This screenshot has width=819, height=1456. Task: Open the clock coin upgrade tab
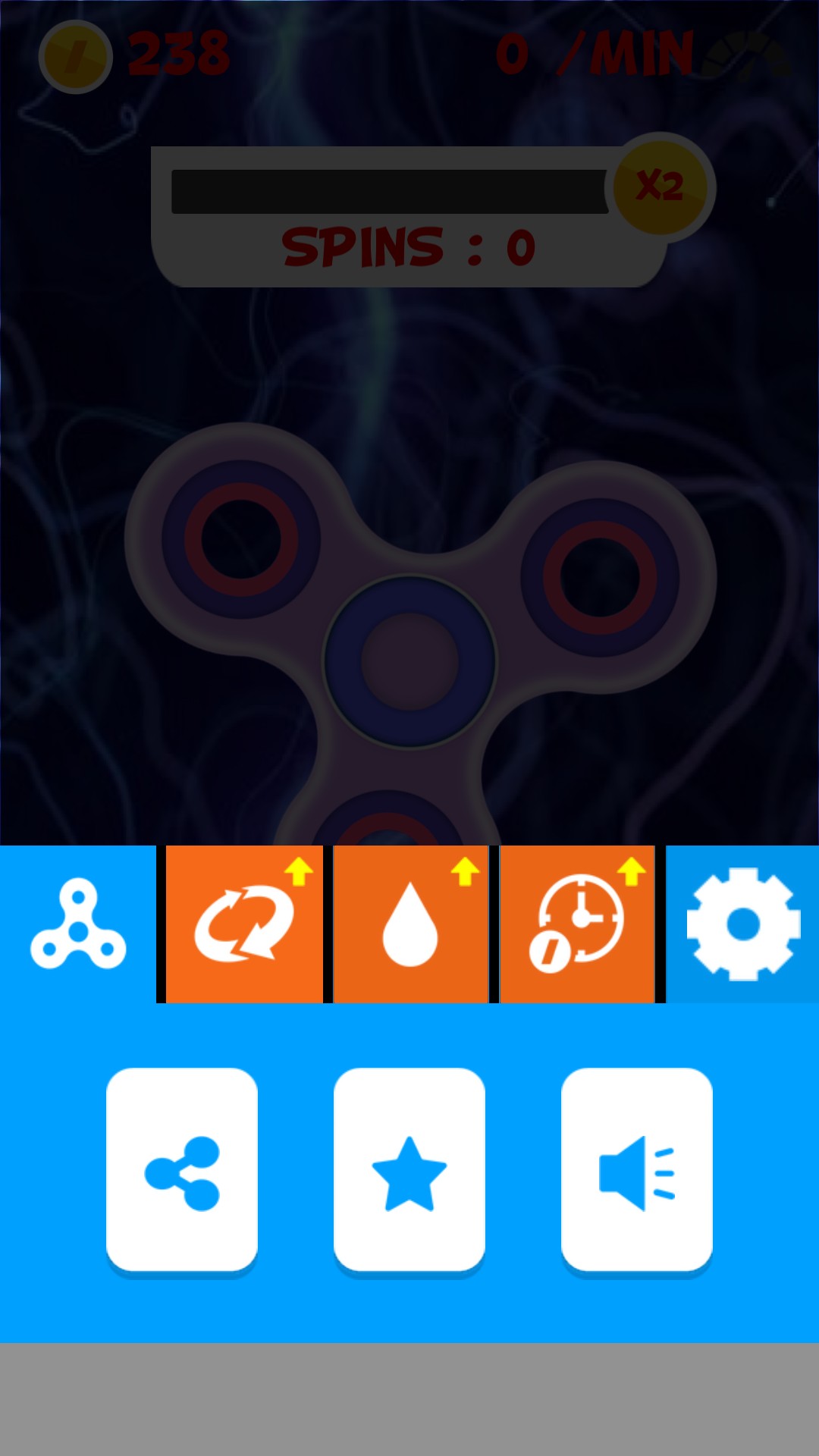coord(577,924)
